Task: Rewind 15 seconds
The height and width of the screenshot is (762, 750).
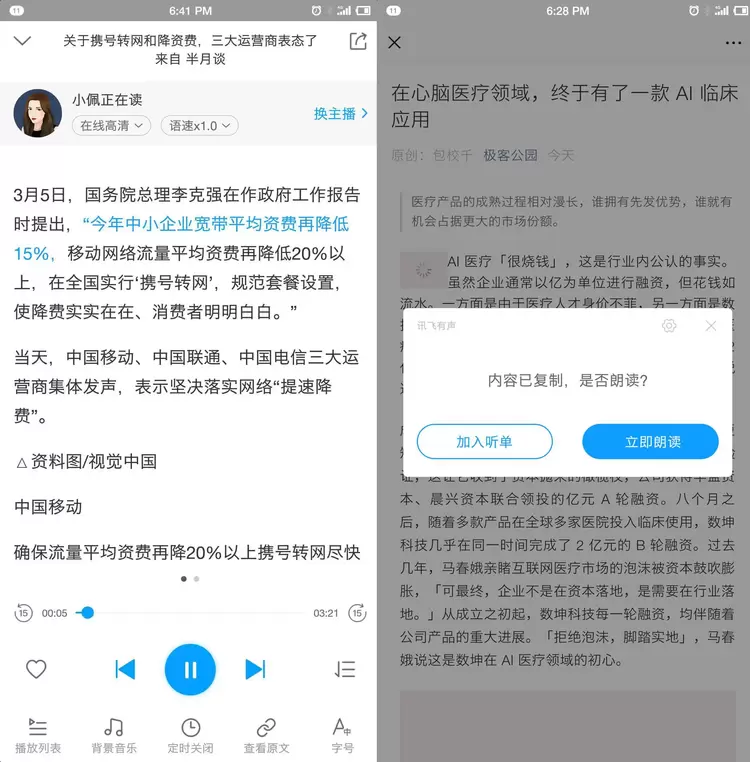Action: [23, 613]
